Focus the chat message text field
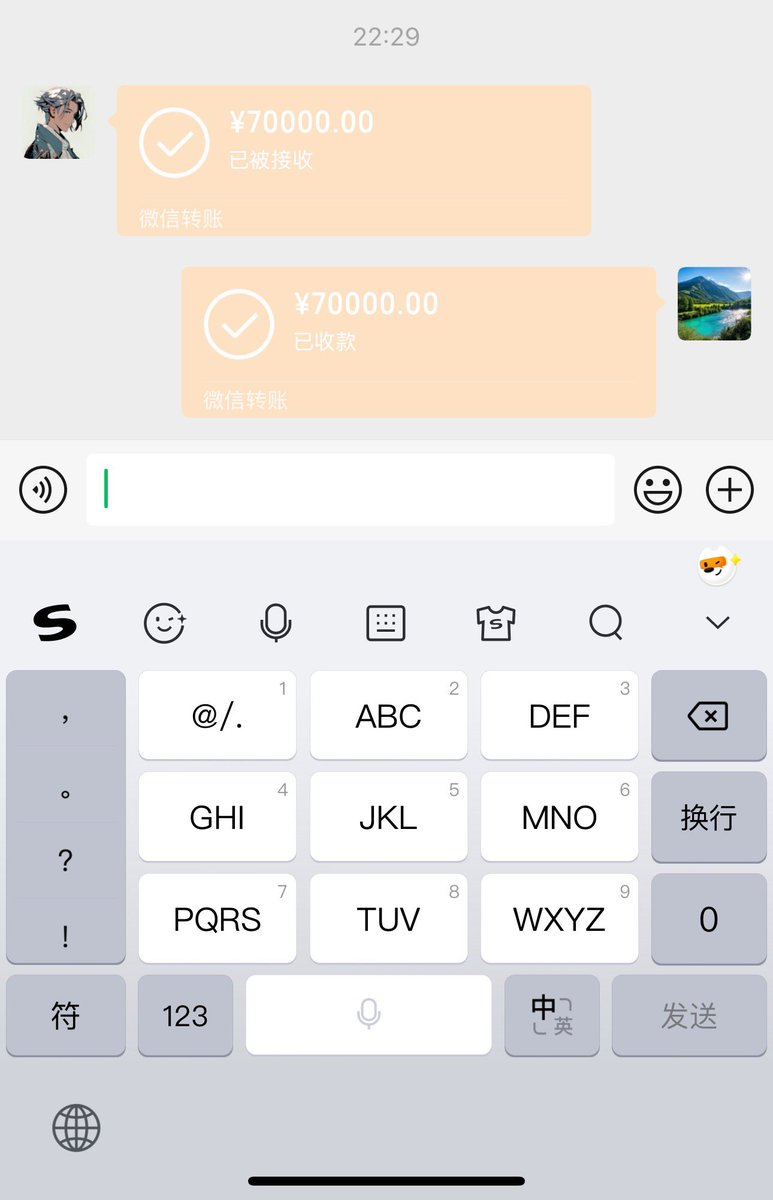This screenshot has height=1200, width=773. coord(350,490)
